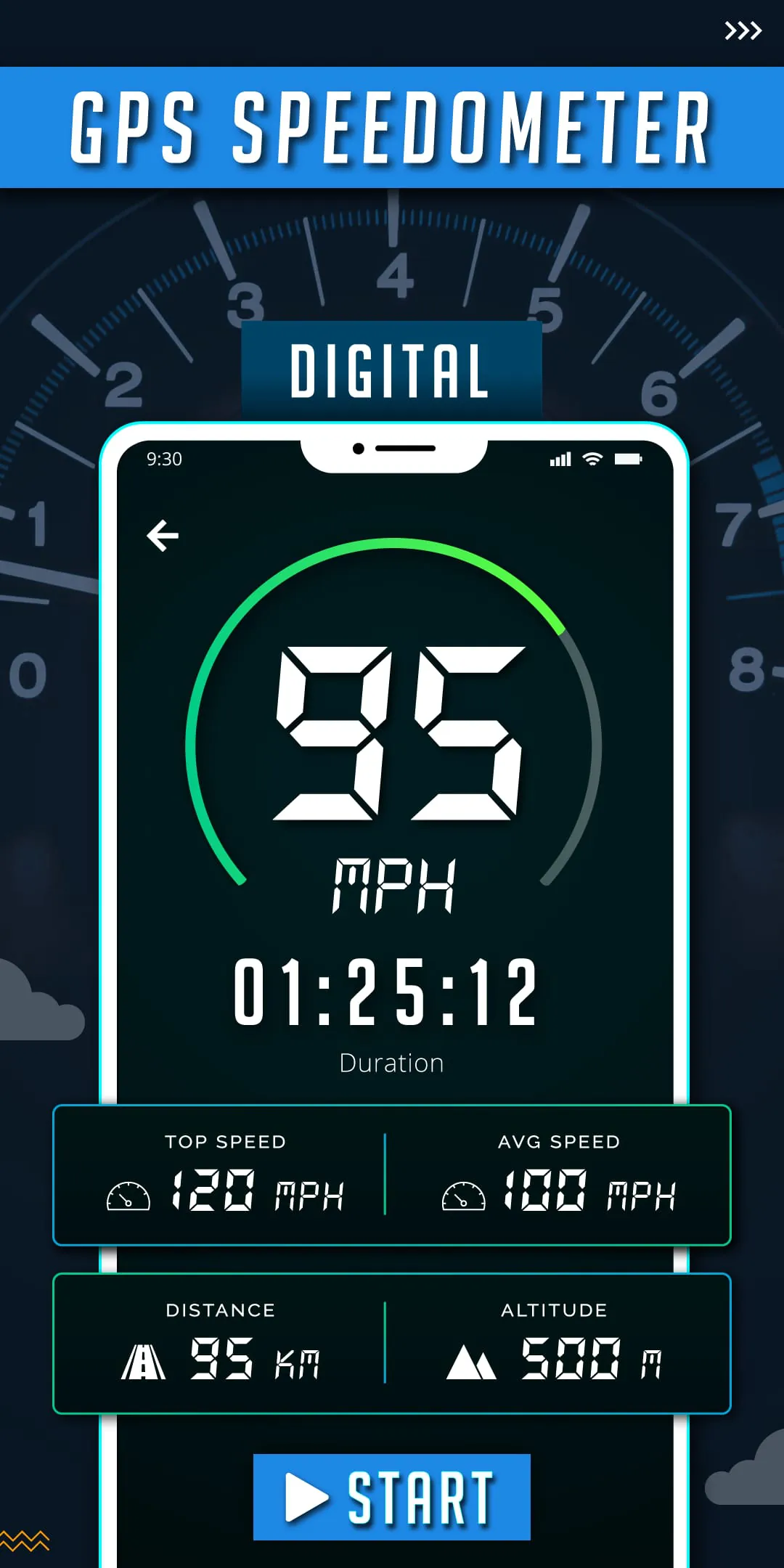Open the DIGITAL mode selector
Image resolution: width=784 pixels, height=1568 pixels.
(x=391, y=372)
